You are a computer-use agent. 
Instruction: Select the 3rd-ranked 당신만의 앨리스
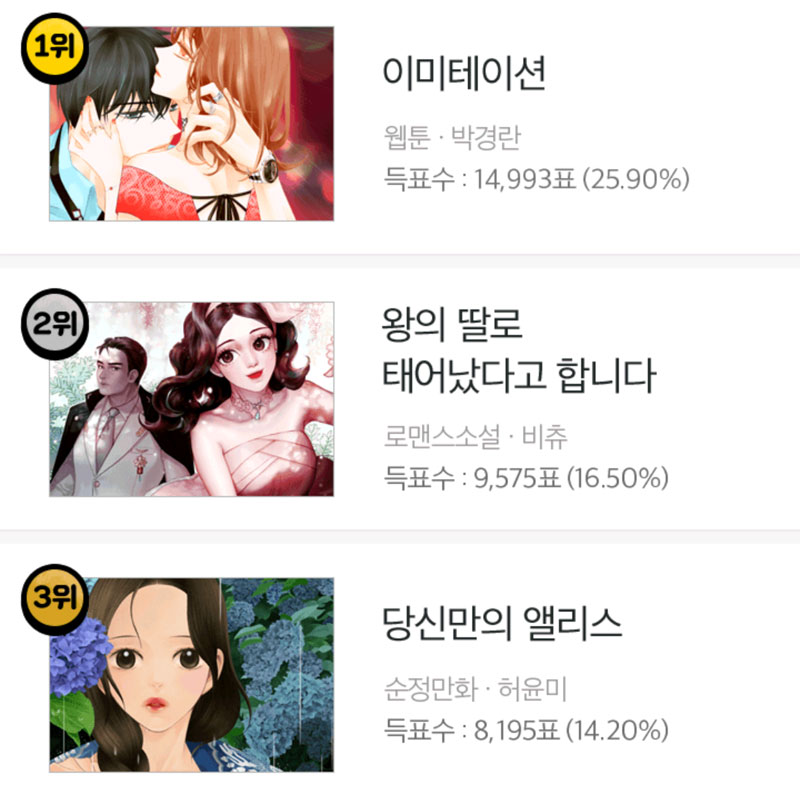point(503,625)
